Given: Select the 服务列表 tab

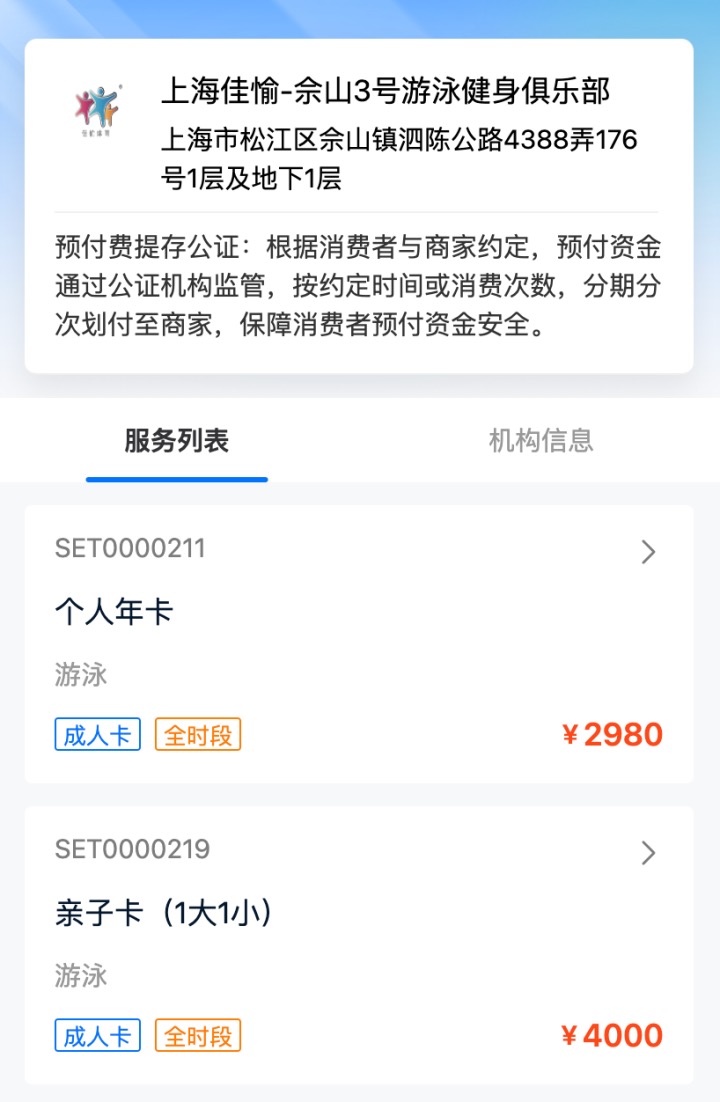Looking at the screenshot, I should (177, 441).
